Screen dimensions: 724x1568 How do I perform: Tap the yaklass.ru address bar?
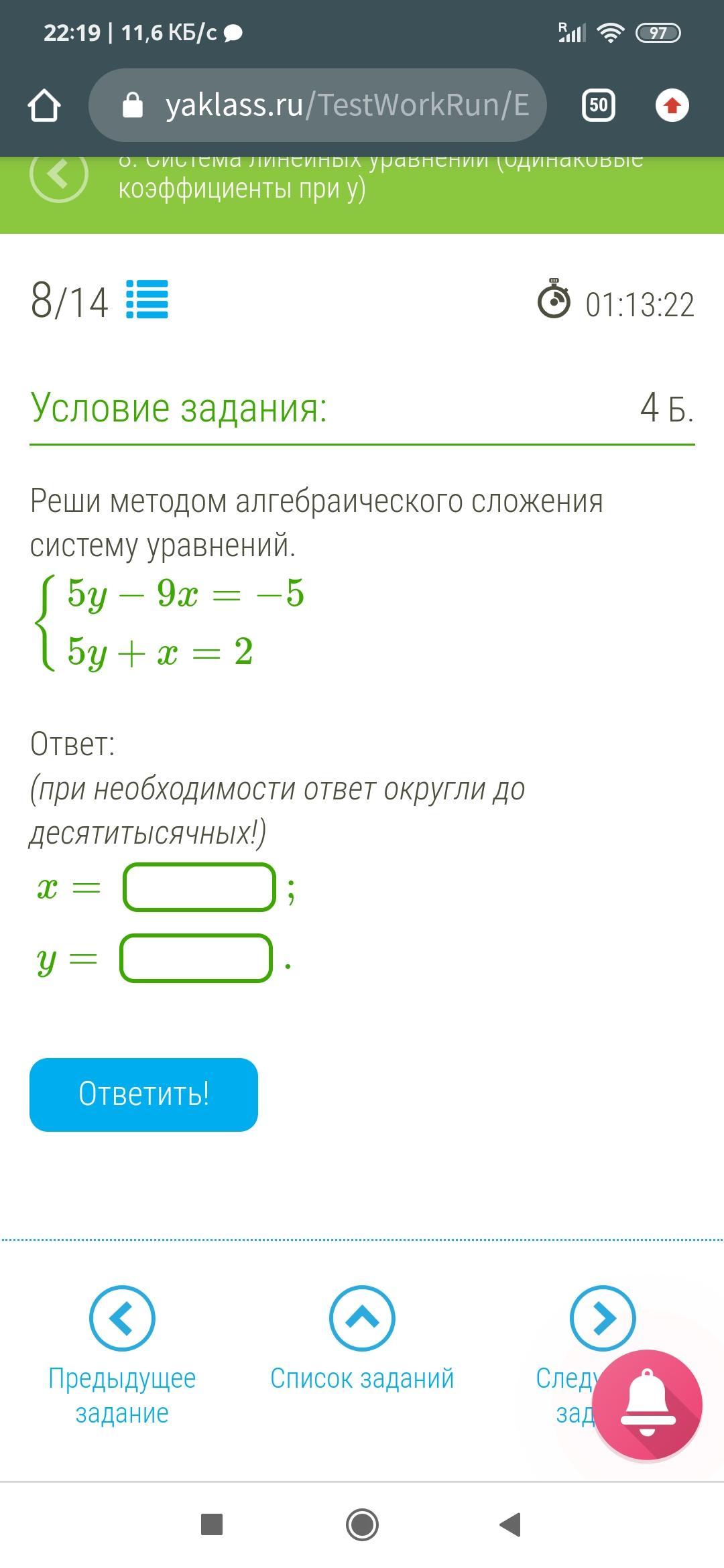(x=318, y=105)
